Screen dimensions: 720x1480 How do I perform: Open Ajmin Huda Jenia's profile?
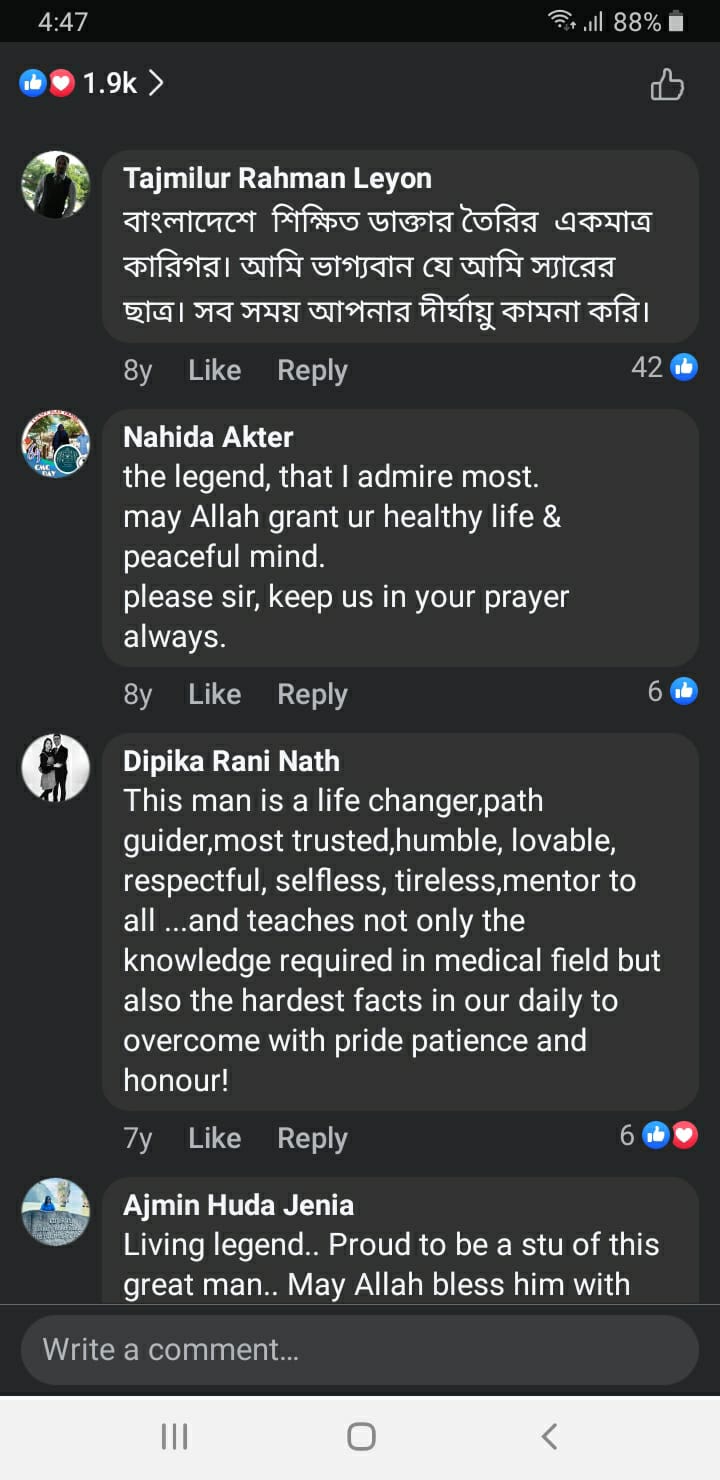[x=238, y=1205]
